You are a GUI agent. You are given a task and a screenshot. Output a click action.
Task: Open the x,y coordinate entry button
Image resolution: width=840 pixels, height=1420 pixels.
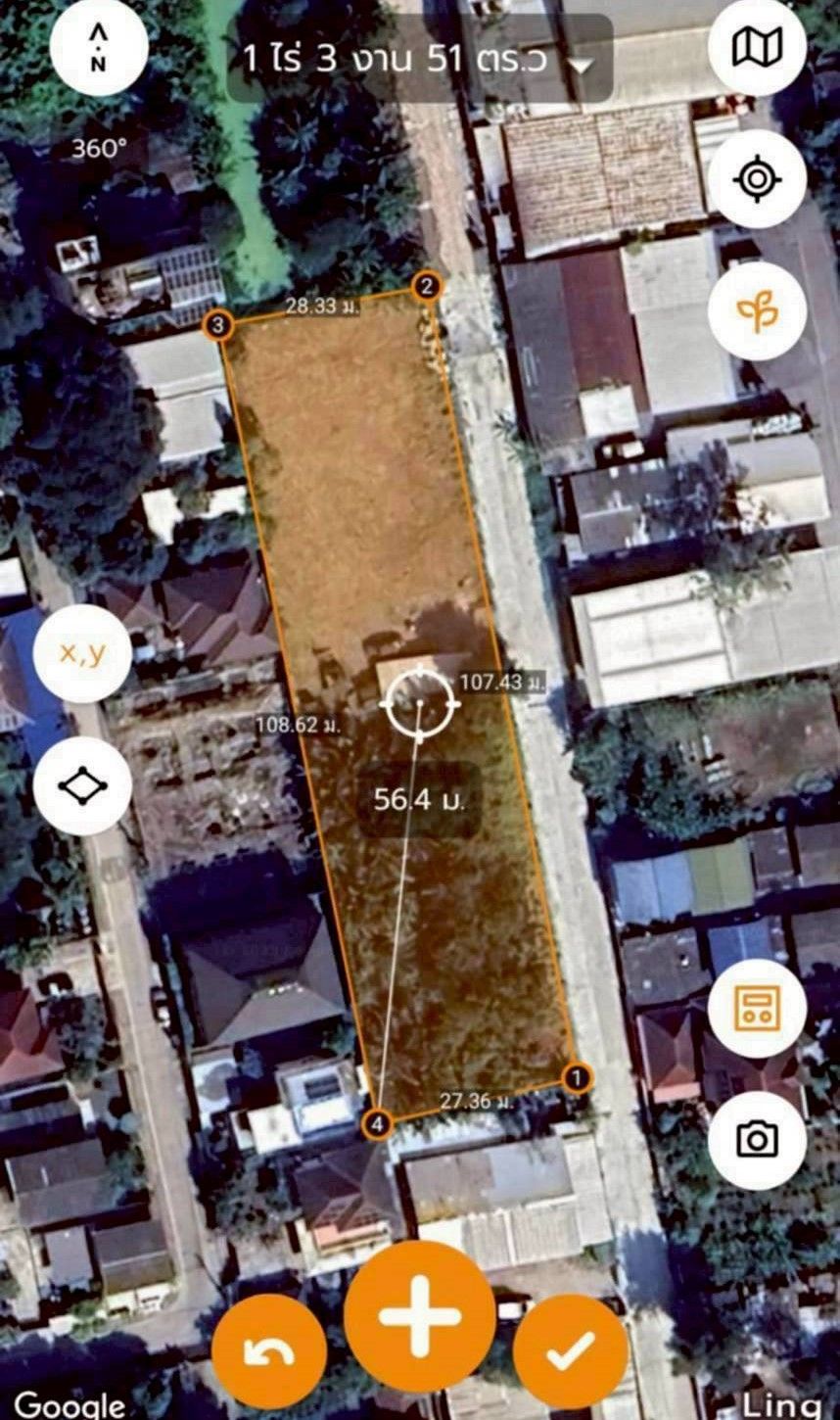click(x=82, y=653)
